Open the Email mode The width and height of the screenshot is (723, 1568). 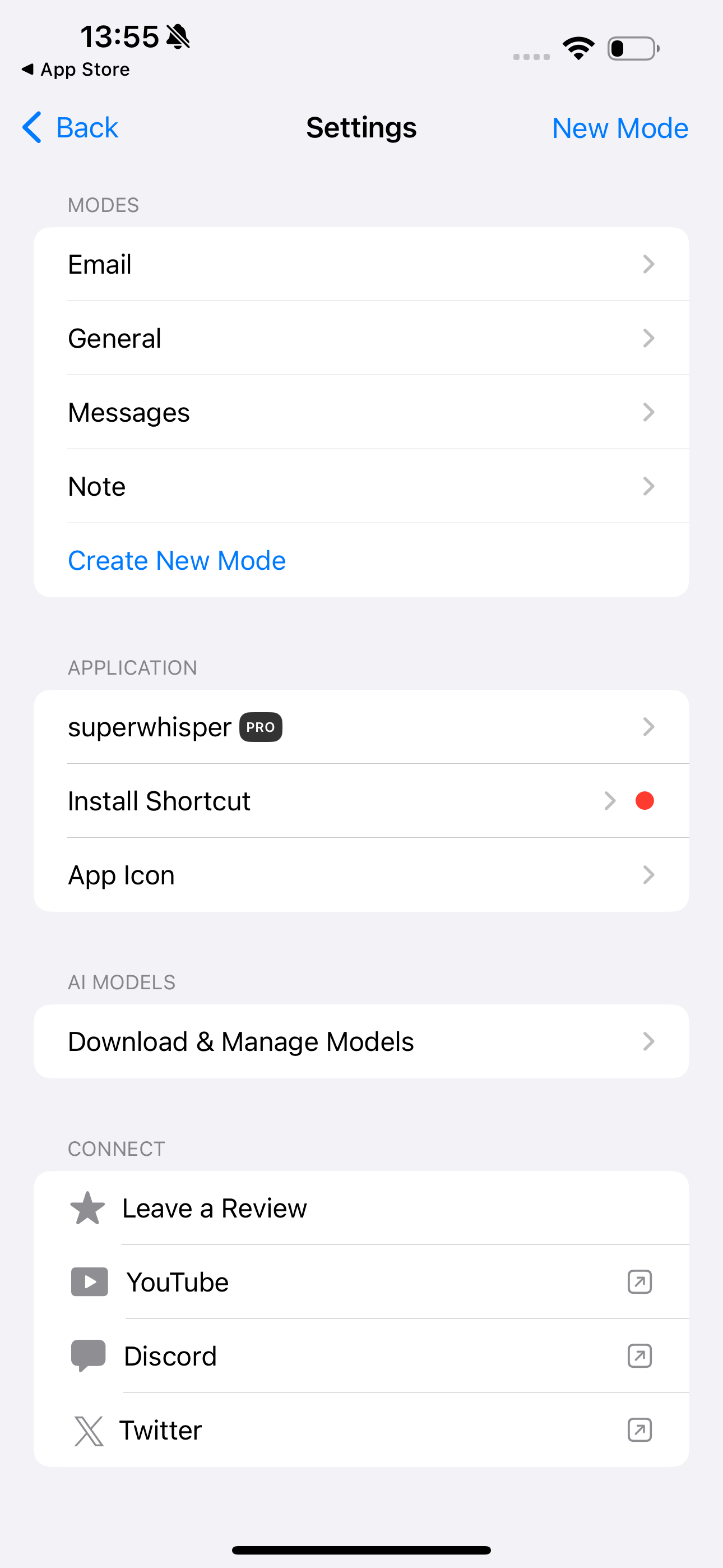[x=360, y=264]
